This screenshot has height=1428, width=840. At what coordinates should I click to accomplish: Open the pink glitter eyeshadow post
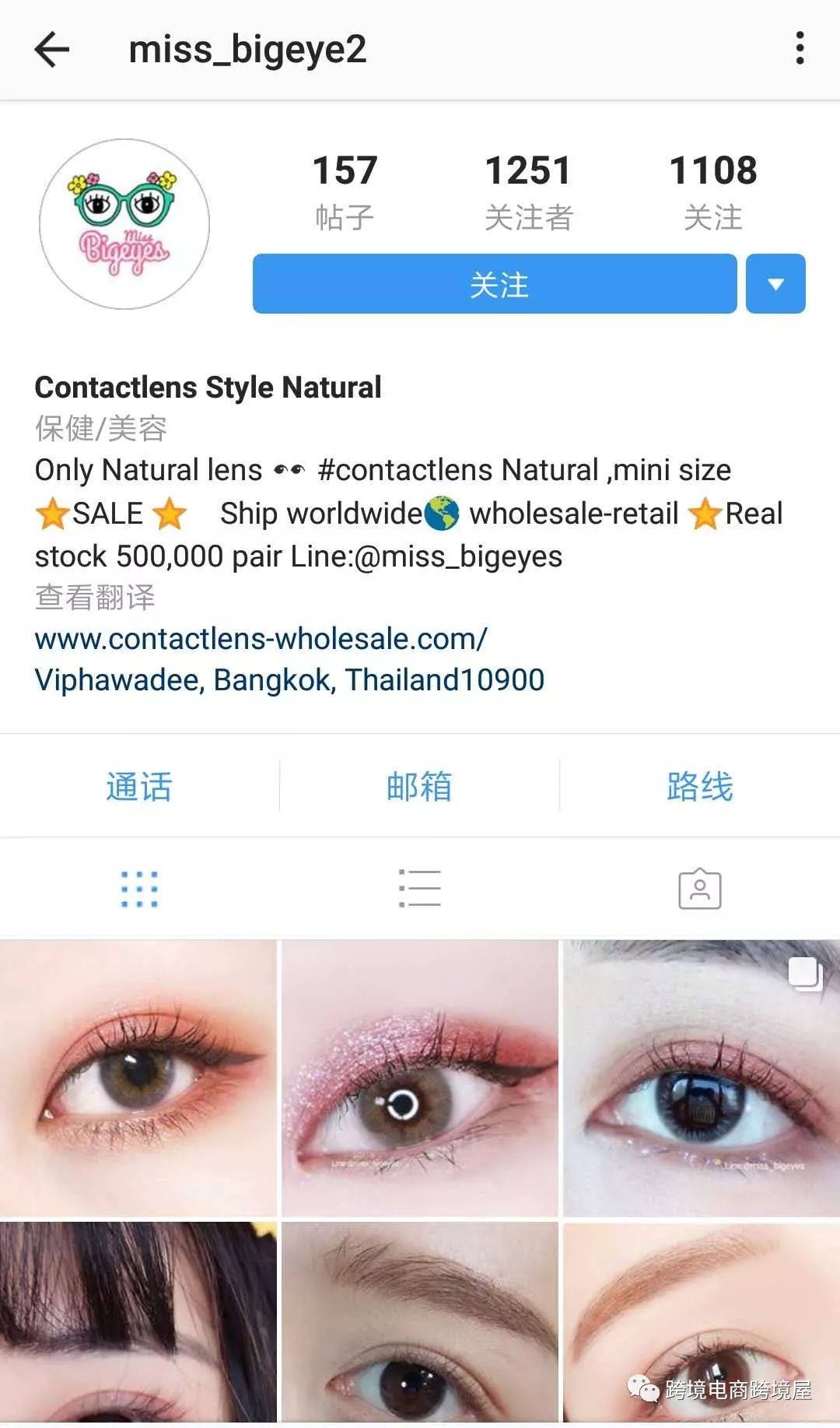419,1078
